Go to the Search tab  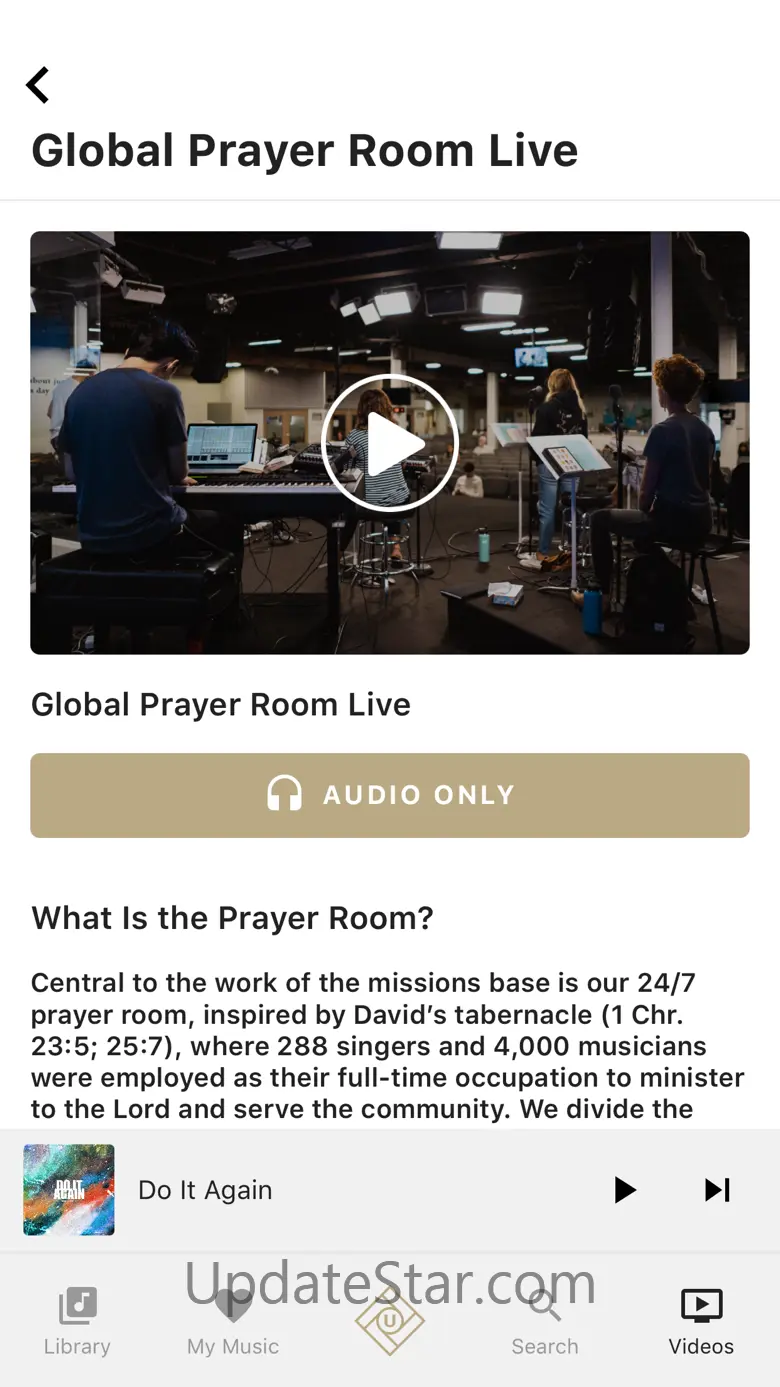545,1321
